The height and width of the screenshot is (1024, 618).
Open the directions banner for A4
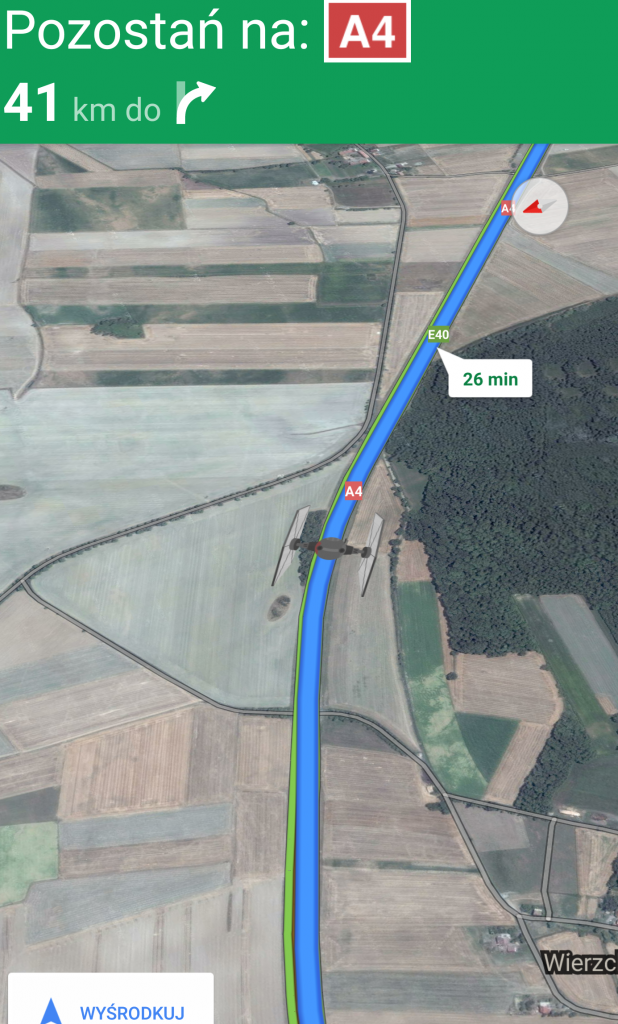[308, 70]
